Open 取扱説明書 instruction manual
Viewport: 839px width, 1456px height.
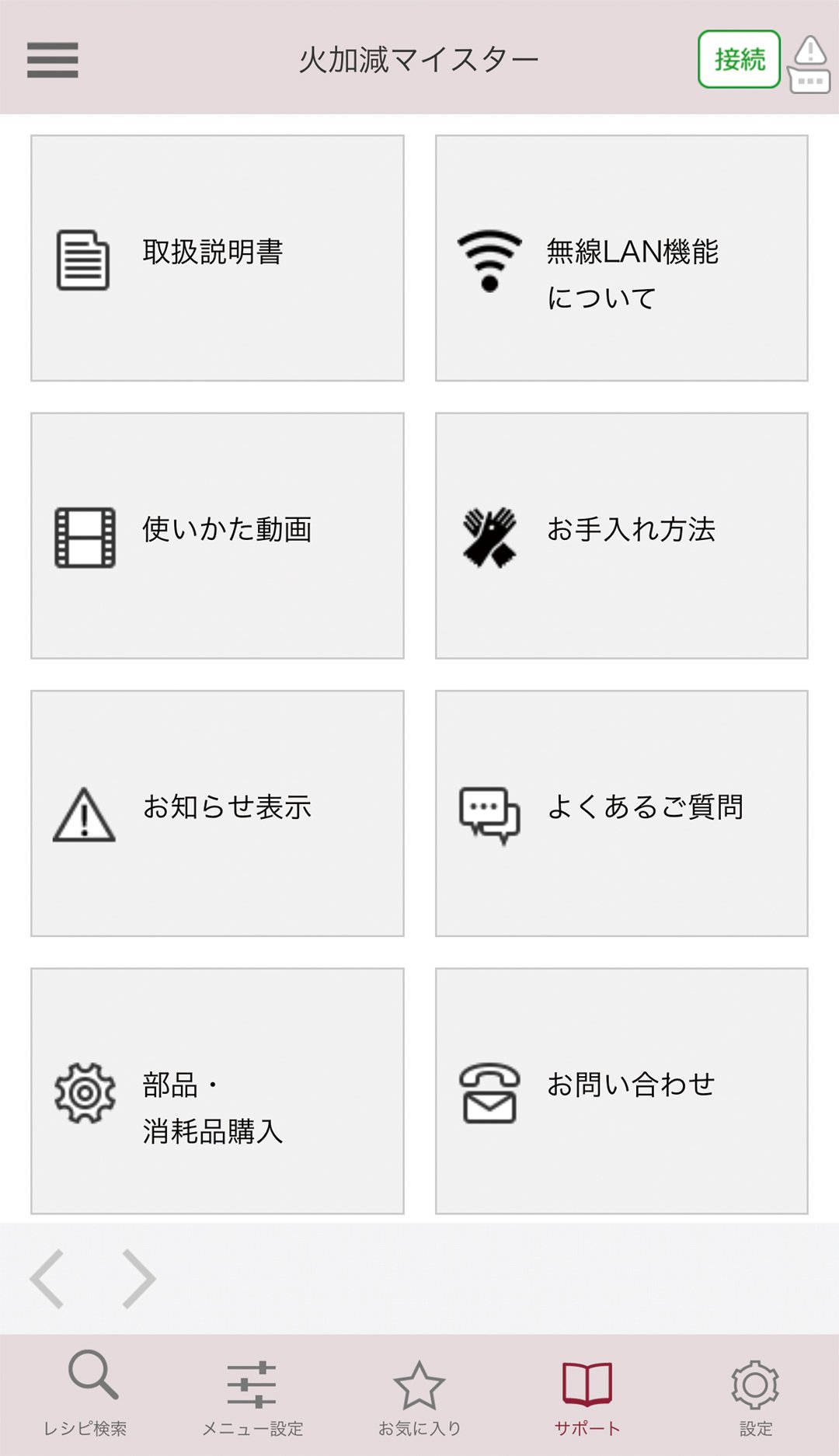(218, 258)
